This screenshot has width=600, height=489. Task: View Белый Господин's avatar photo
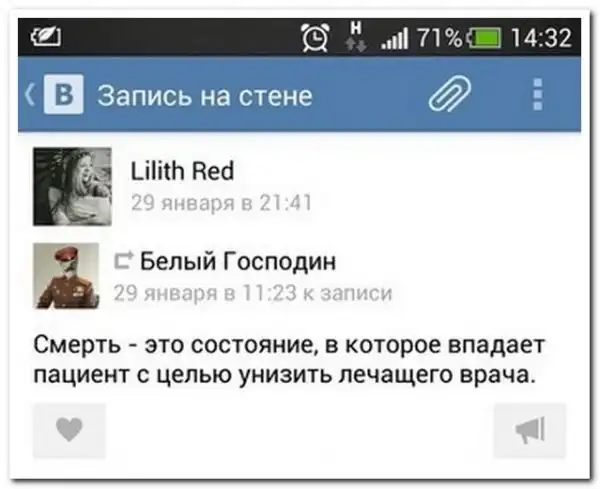coord(66,275)
